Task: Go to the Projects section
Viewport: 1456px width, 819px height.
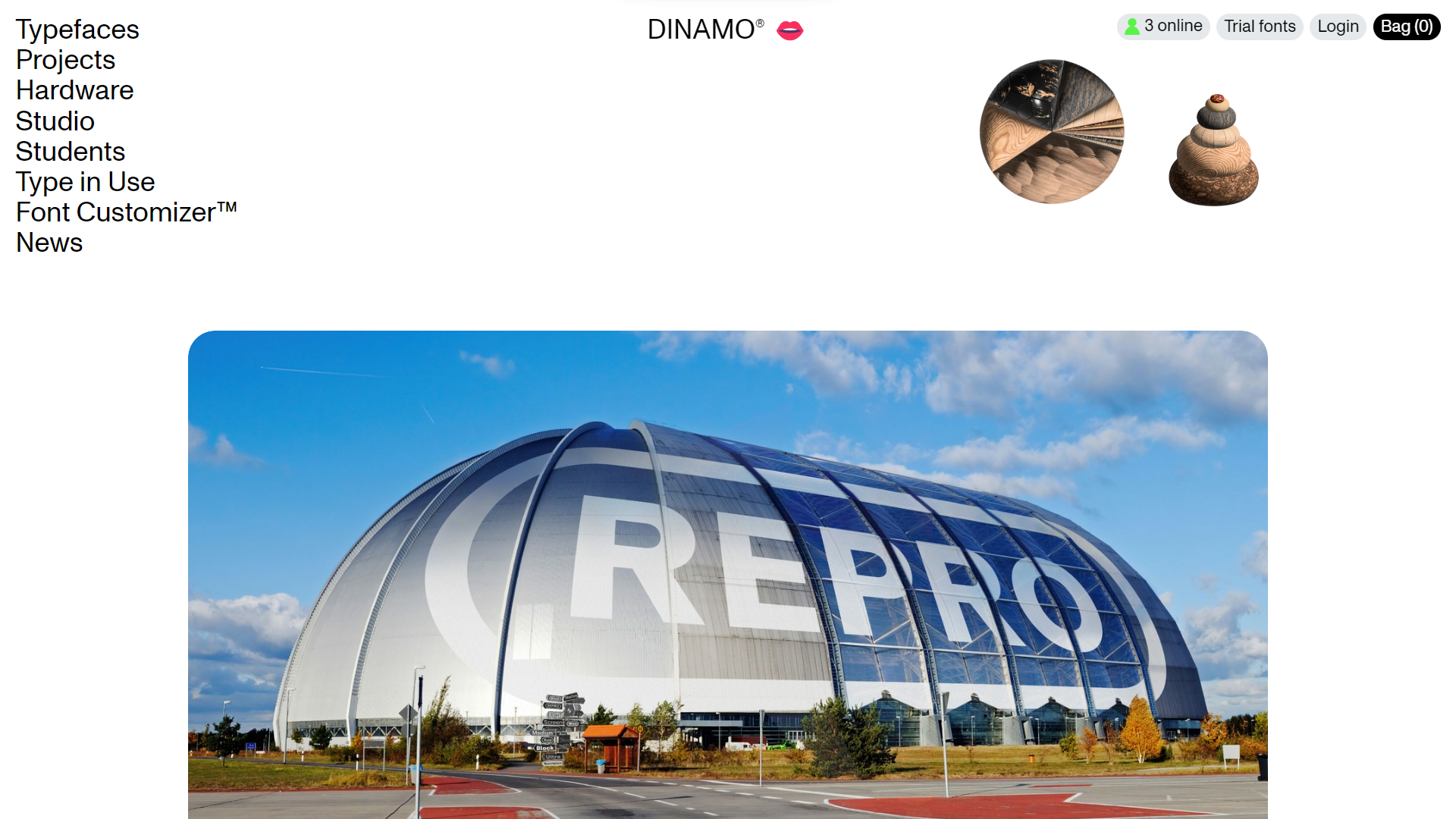Action: click(x=65, y=60)
